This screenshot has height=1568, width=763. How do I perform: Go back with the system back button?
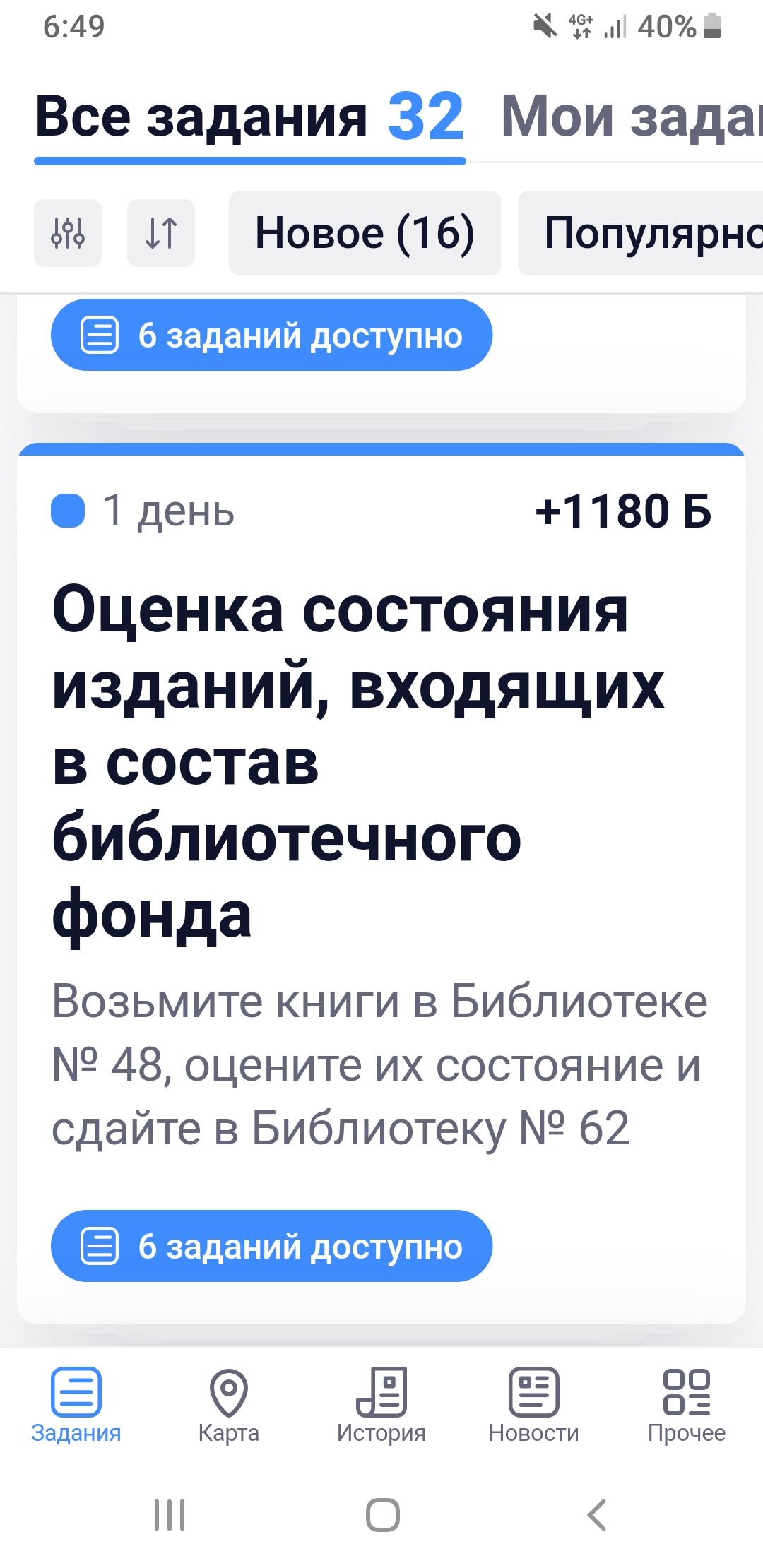(x=597, y=1515)
